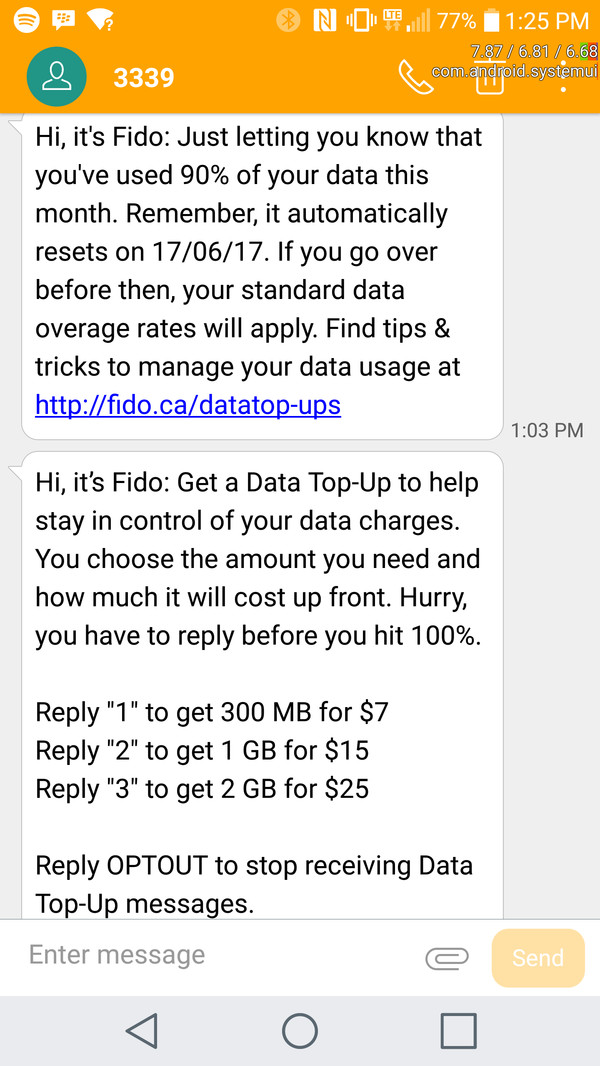Attach a file with the paperclip

click(x=447, y=958)
